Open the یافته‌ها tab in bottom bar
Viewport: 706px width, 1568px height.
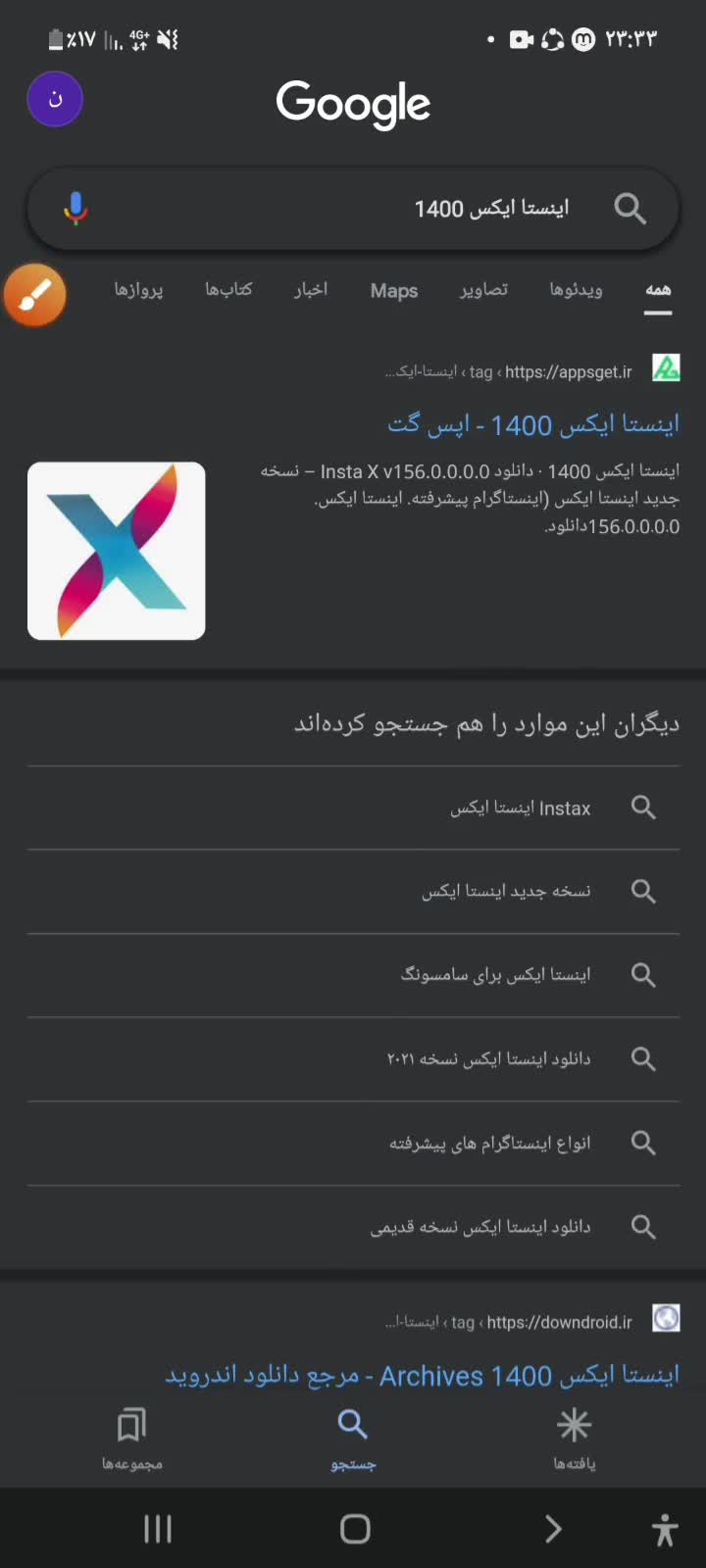point(575,1438)
